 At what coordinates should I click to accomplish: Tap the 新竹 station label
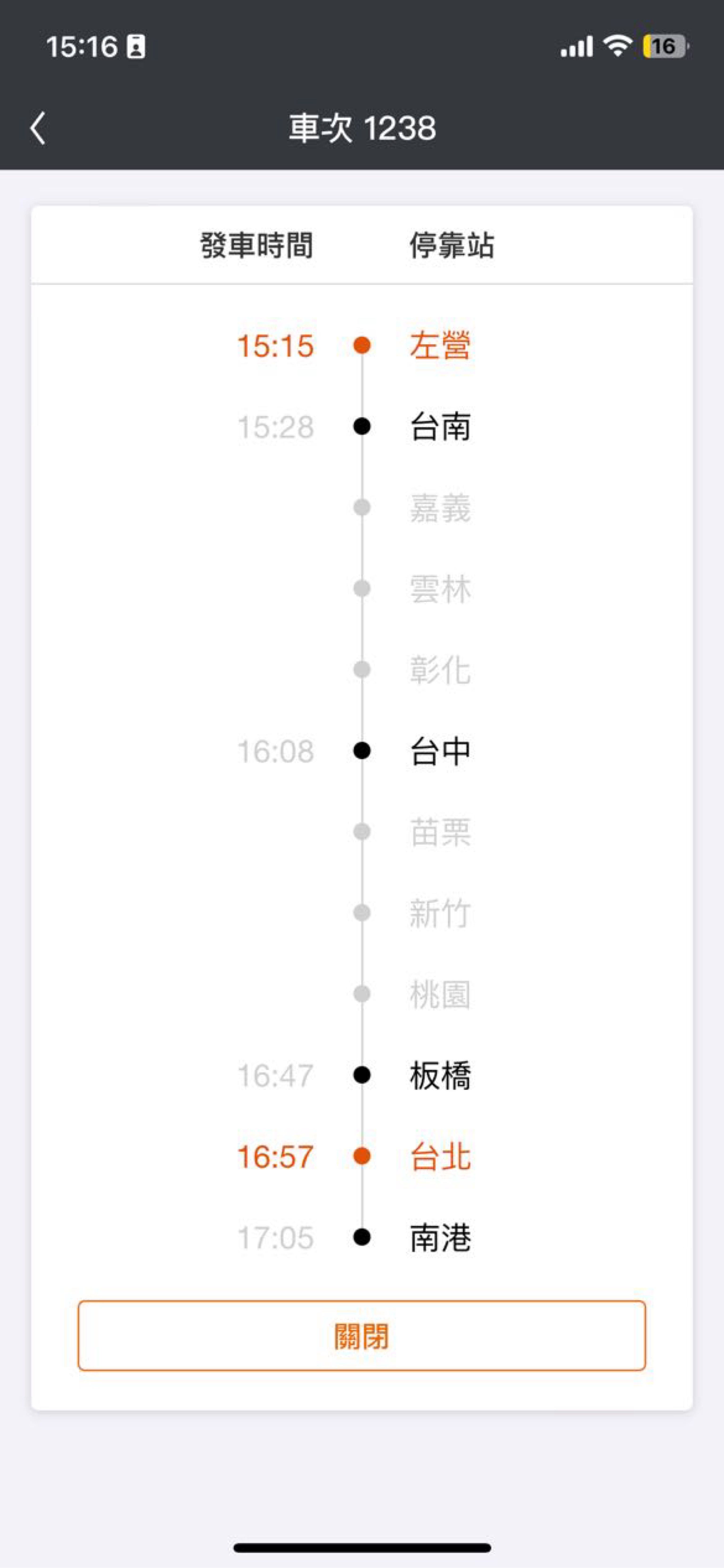point(439,914)
